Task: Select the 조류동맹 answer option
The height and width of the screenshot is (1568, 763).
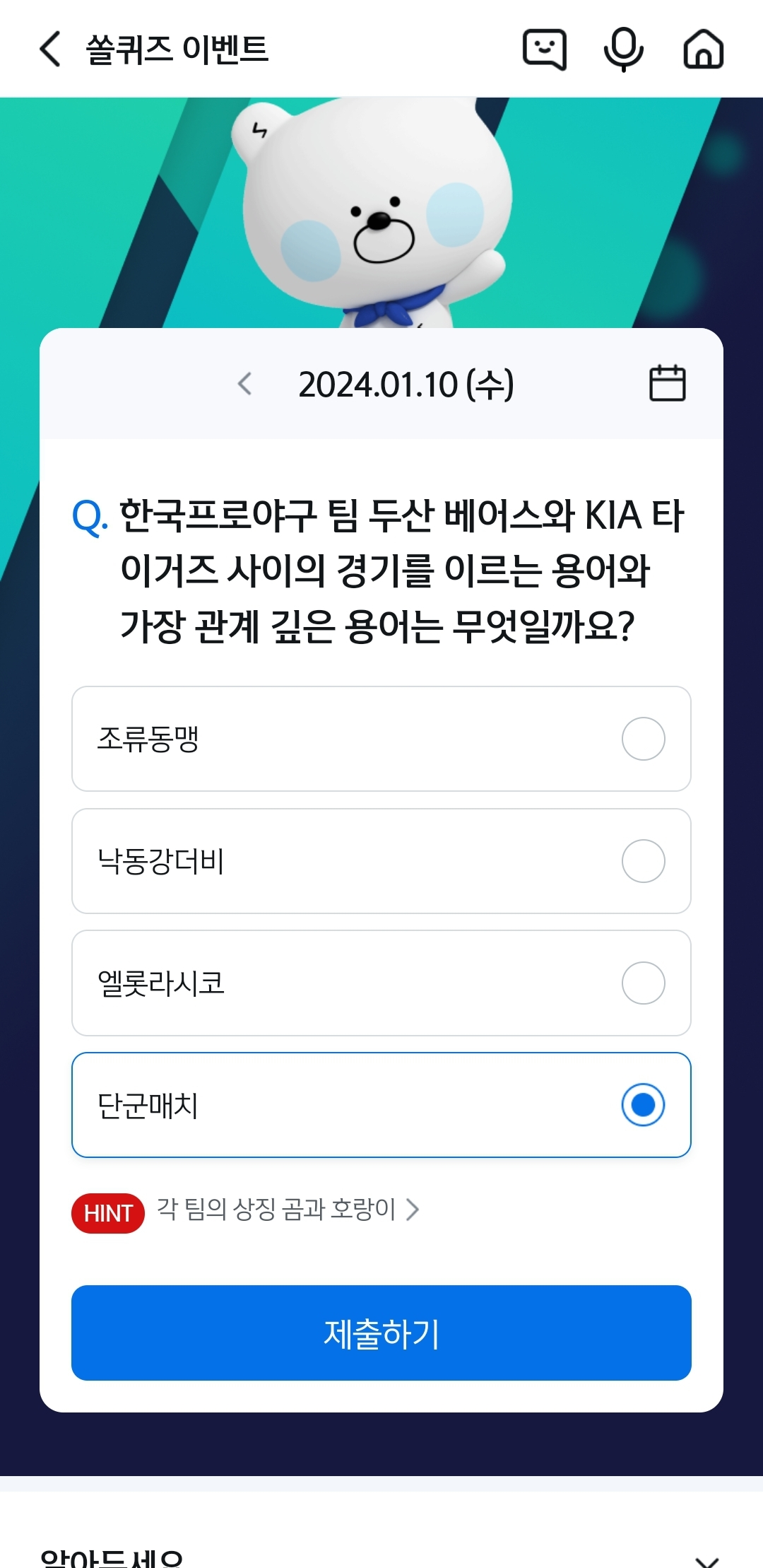Action: pos(380,739)
